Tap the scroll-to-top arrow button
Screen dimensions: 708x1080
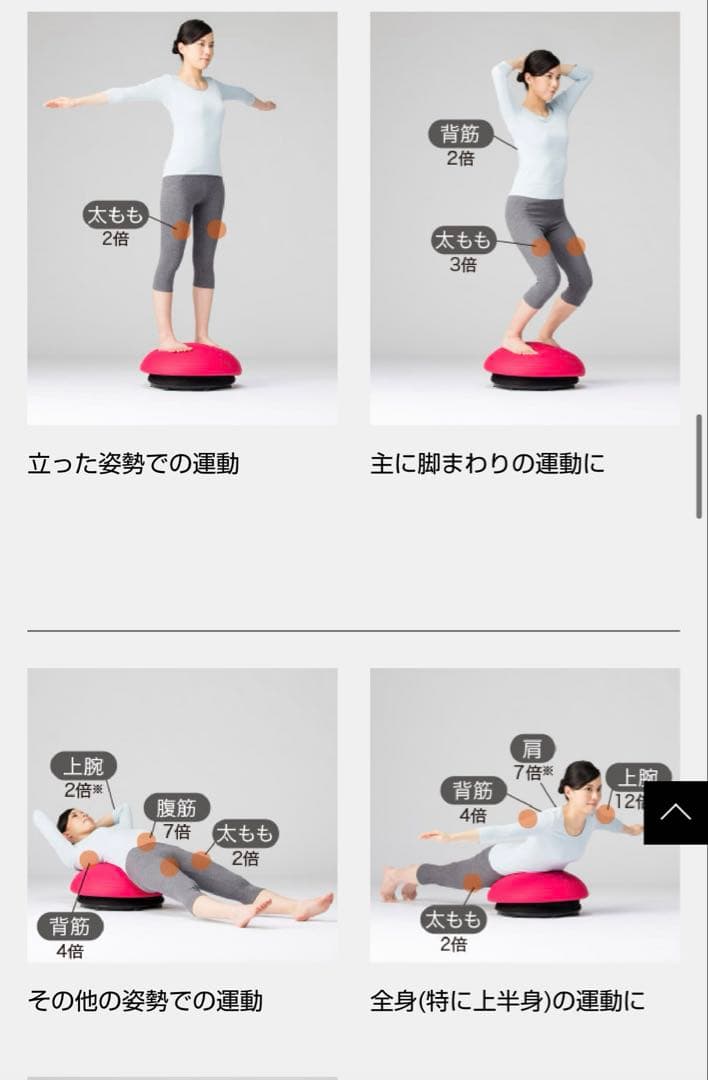(675, 812)
